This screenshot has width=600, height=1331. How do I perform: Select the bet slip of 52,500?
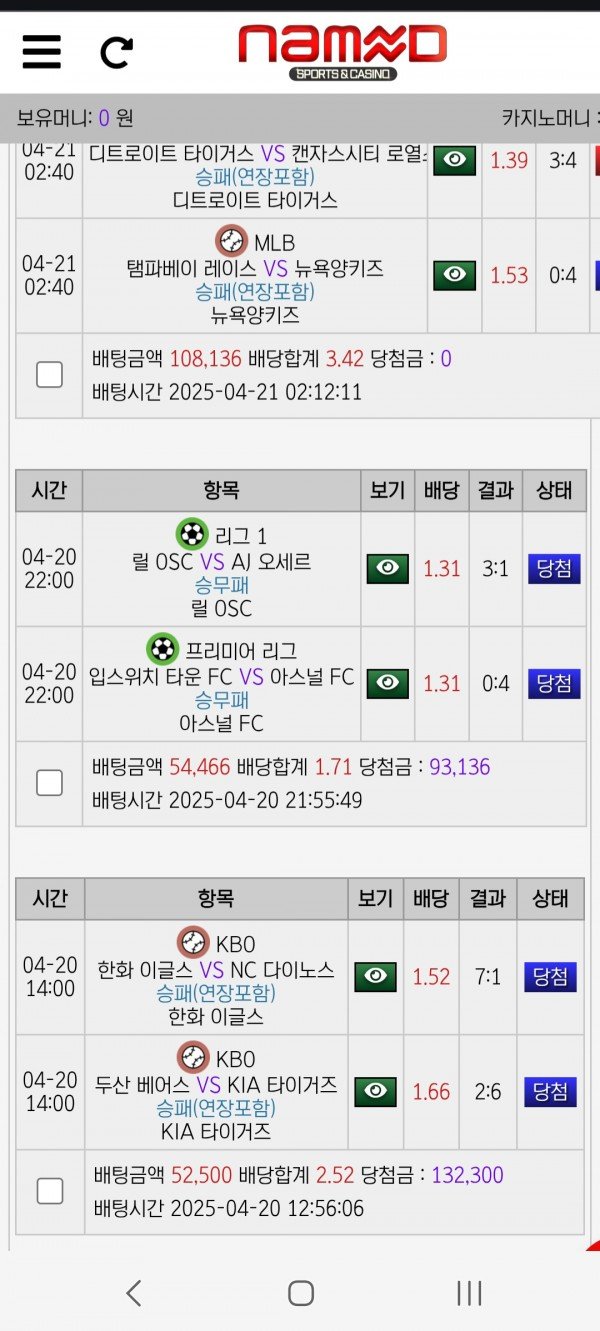49,1191
